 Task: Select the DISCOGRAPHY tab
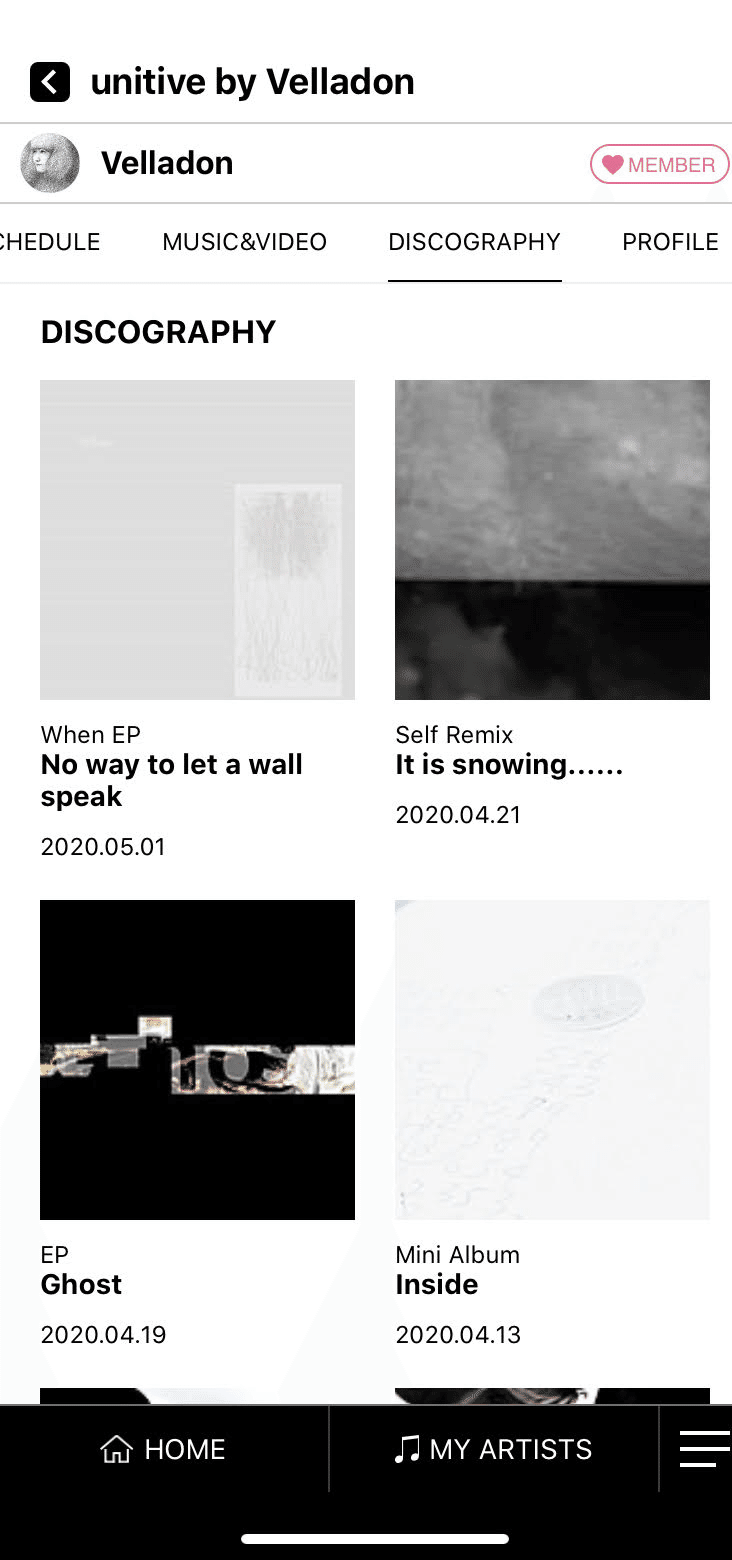474,242
